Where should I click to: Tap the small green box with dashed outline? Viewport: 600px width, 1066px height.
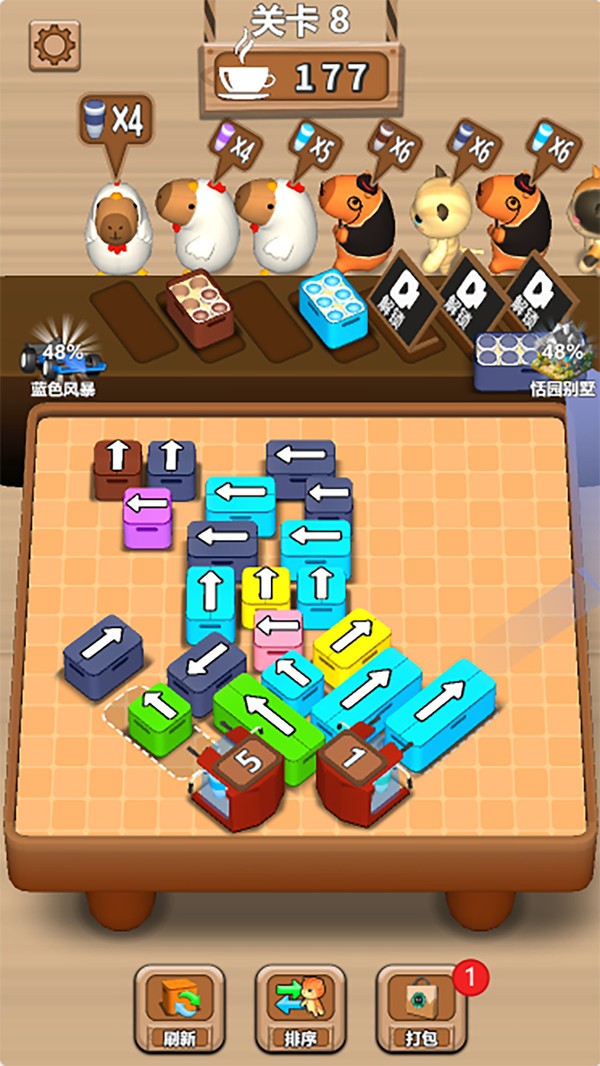click(160, 718)
